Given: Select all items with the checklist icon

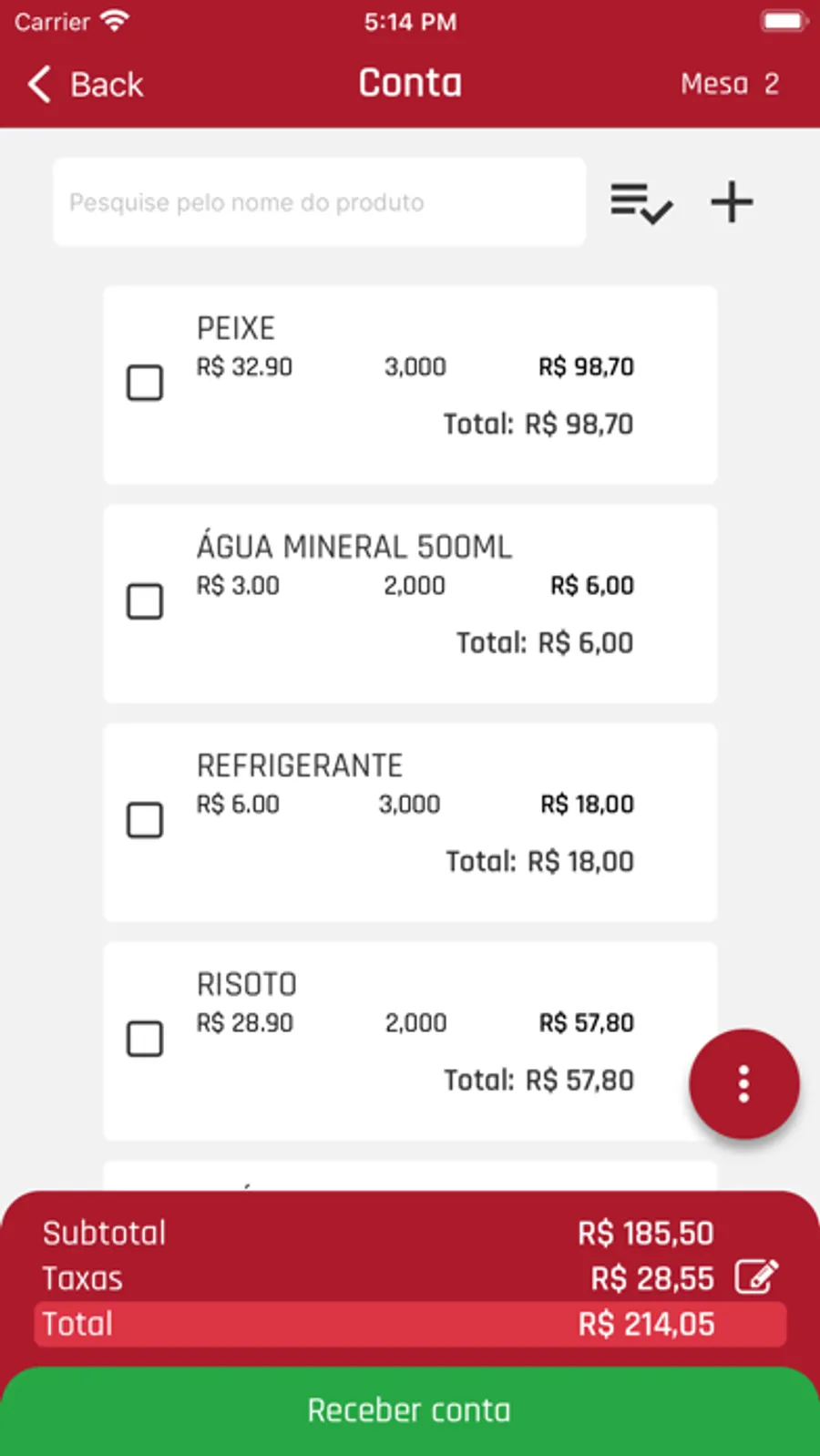Looking at the screenshot, I should click(x=641, y=202).
